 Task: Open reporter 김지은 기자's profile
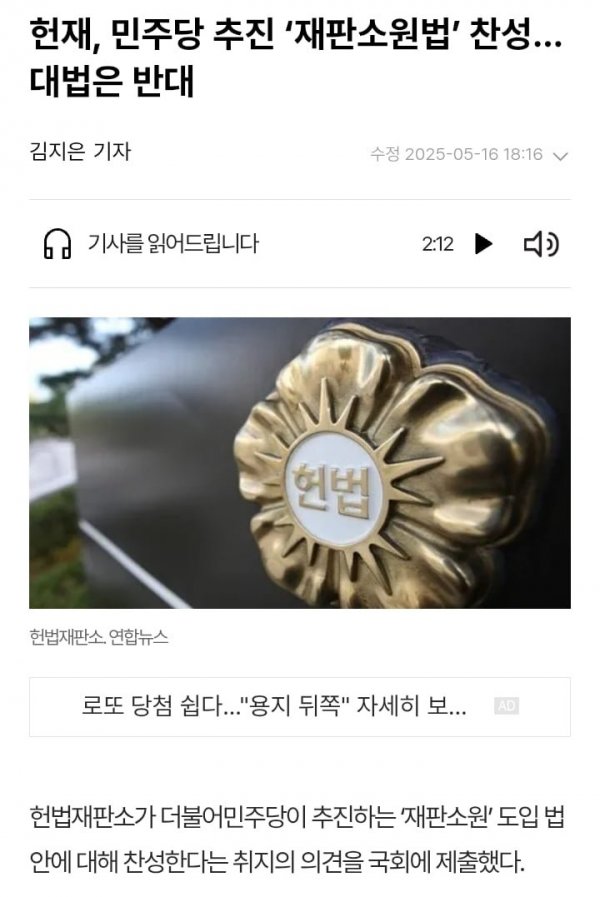pos(80,152)
